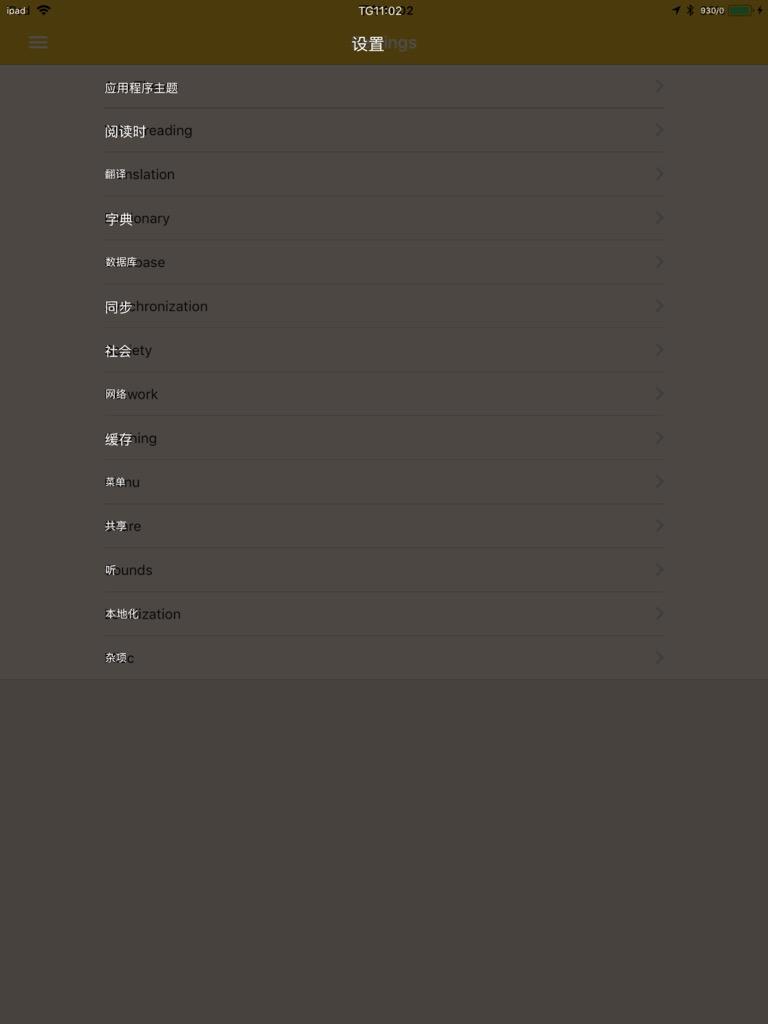This screenshot has width=768, height=1024.
Task: Open the Reading settings section
Action: 384,130
